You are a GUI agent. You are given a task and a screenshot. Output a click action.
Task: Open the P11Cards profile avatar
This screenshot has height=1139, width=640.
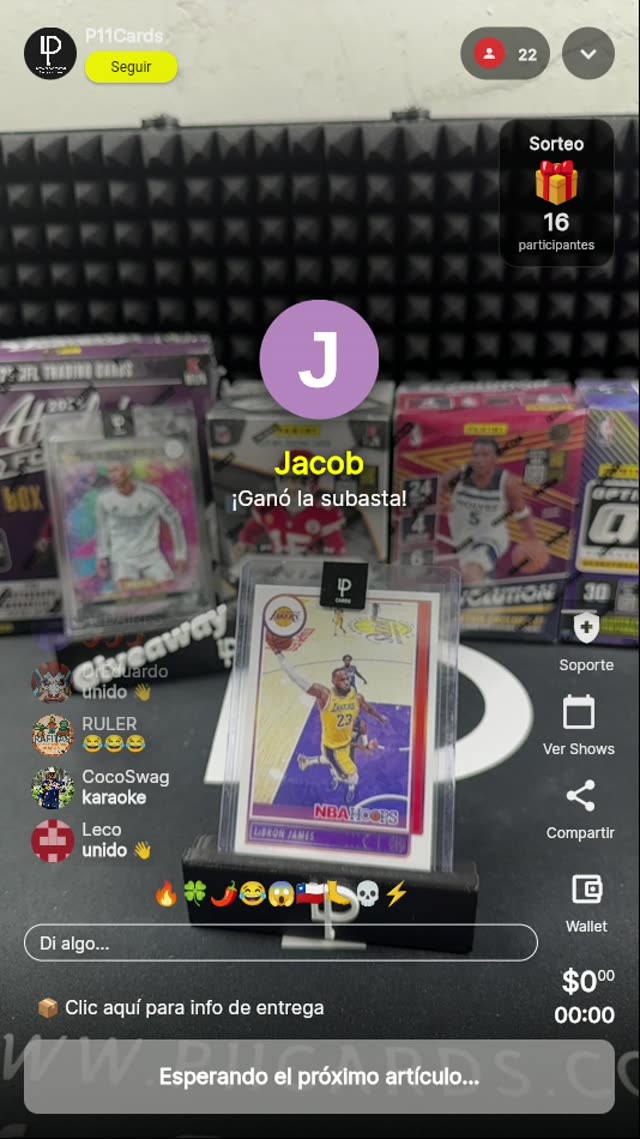click(50, 53)
